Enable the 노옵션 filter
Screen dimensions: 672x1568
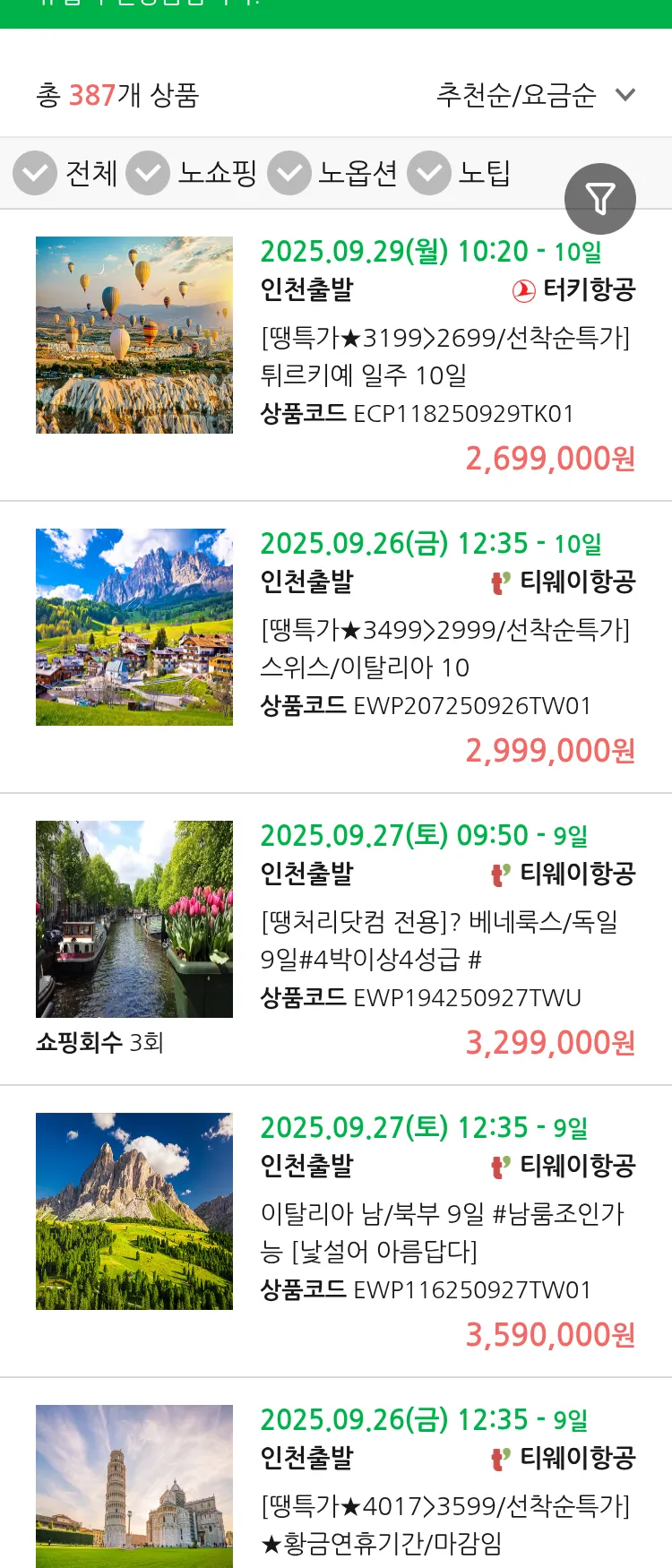289,172
